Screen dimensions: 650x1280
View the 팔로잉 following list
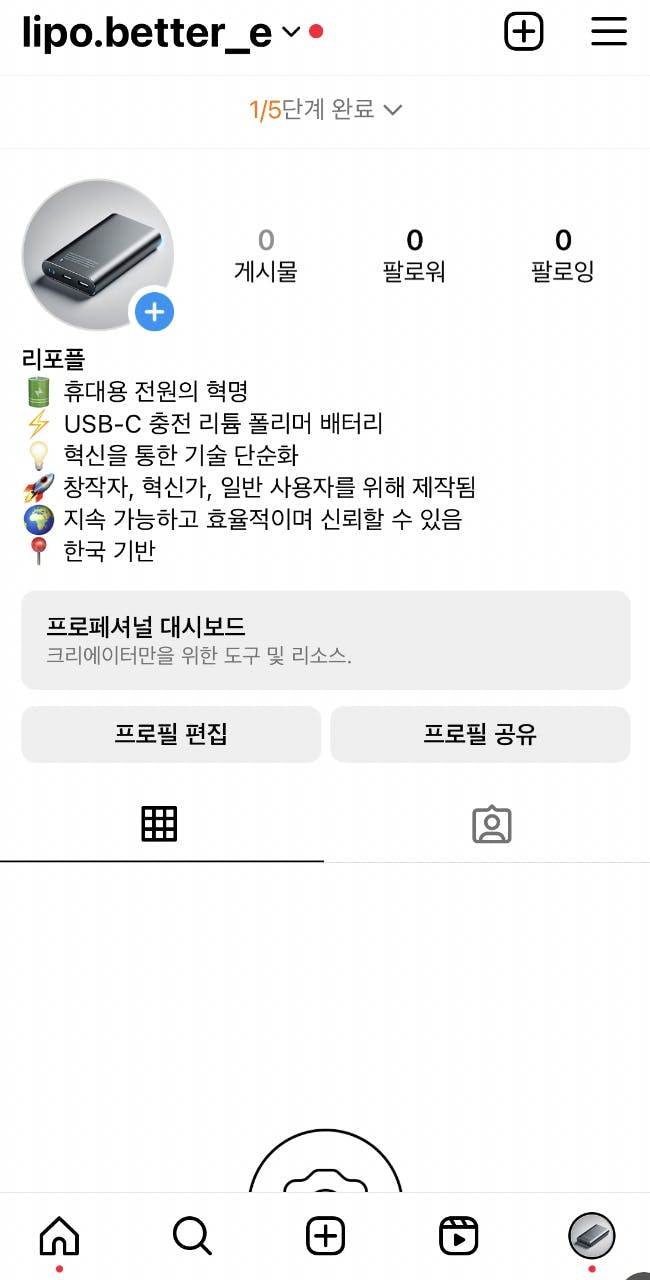pos(562,254)
